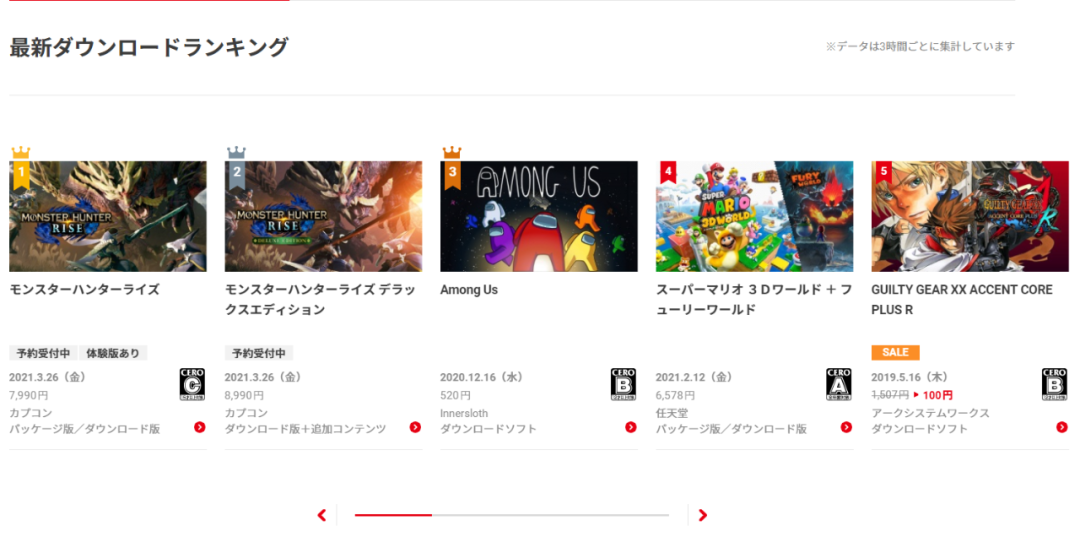Open the Monster Hunter Rise game card

[x=108, y=216]
